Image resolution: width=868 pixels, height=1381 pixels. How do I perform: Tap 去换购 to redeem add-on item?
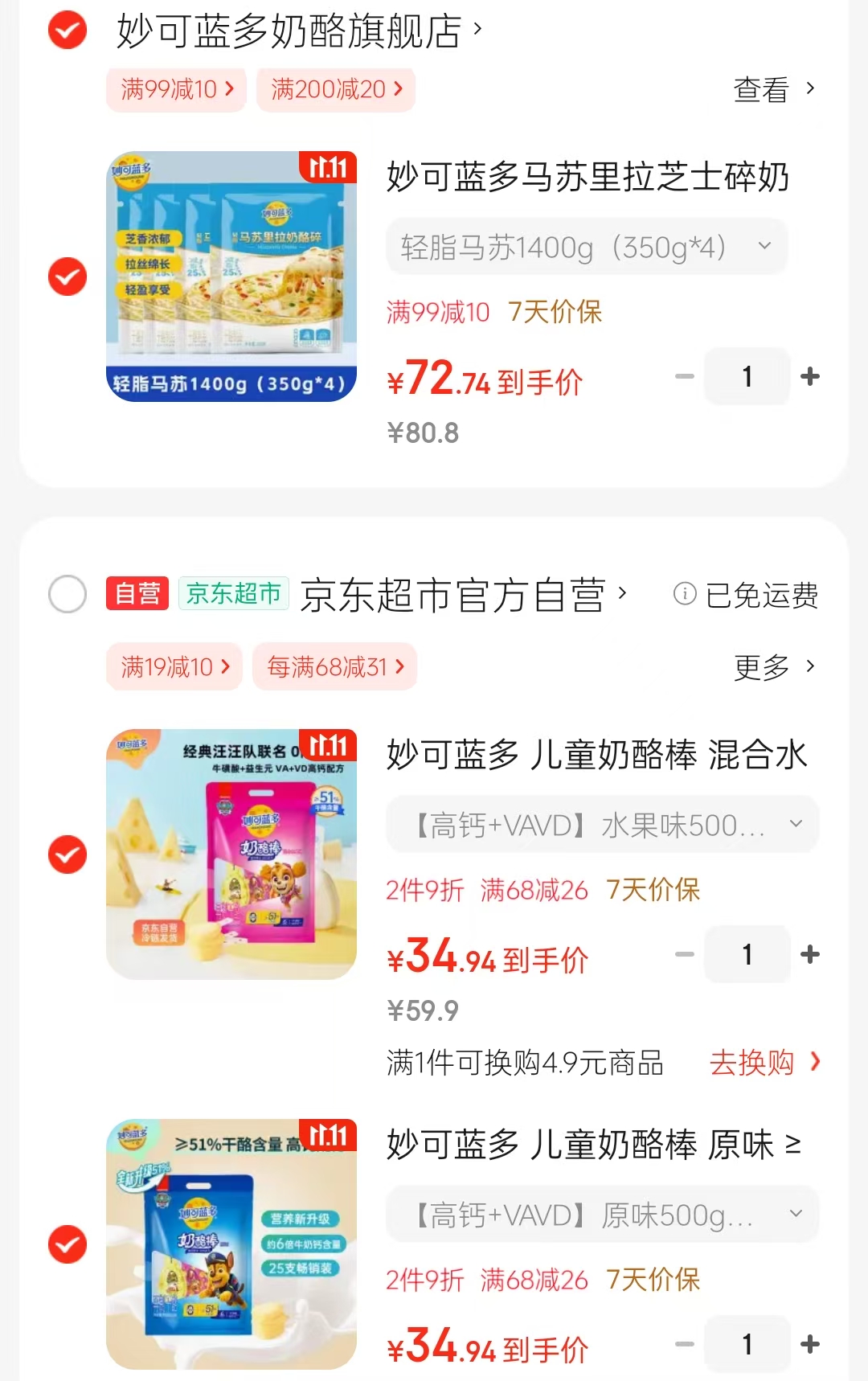click(764, 1063)
